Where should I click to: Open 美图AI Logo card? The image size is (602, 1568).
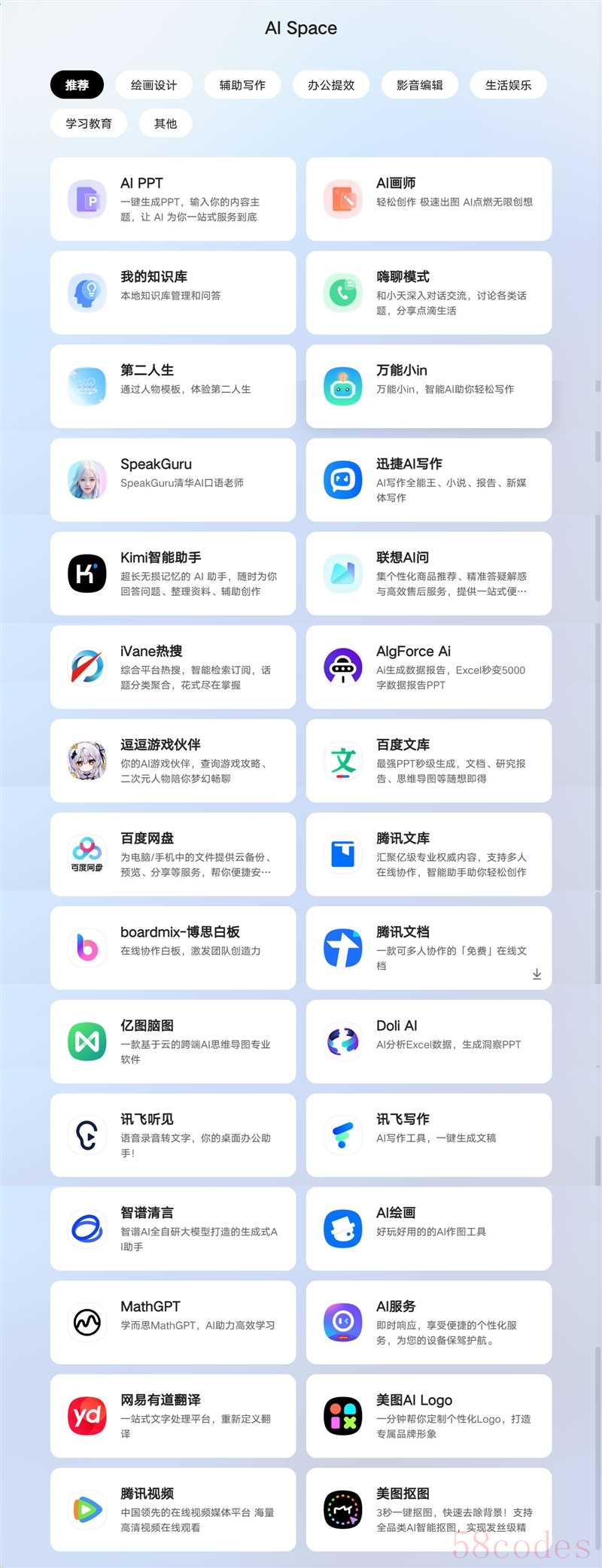(429, 1416)
